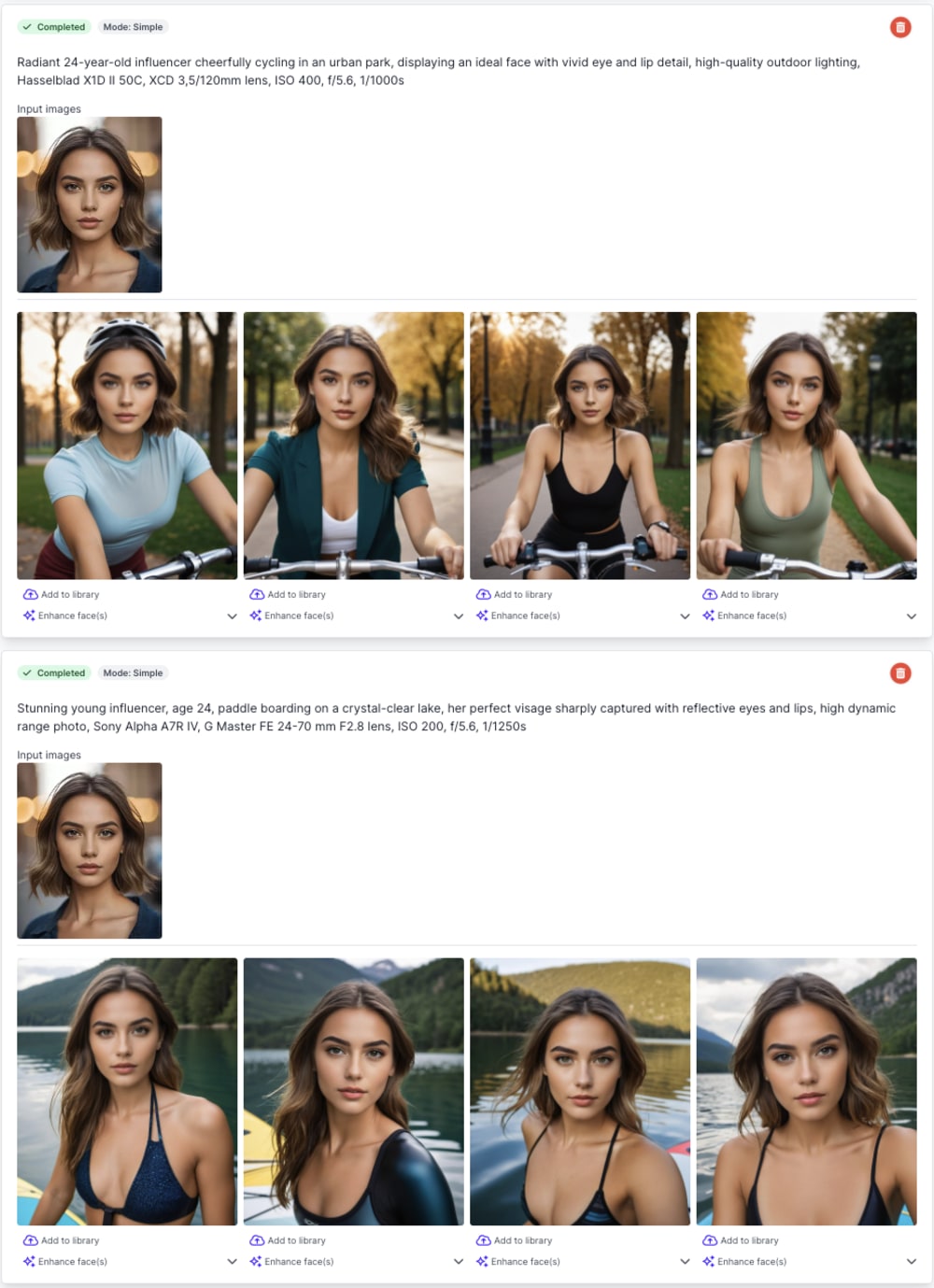The width and height of the screenshot is (934, 1288).
Task: Add the black tank top image to library
Action: tap(514, 595)
